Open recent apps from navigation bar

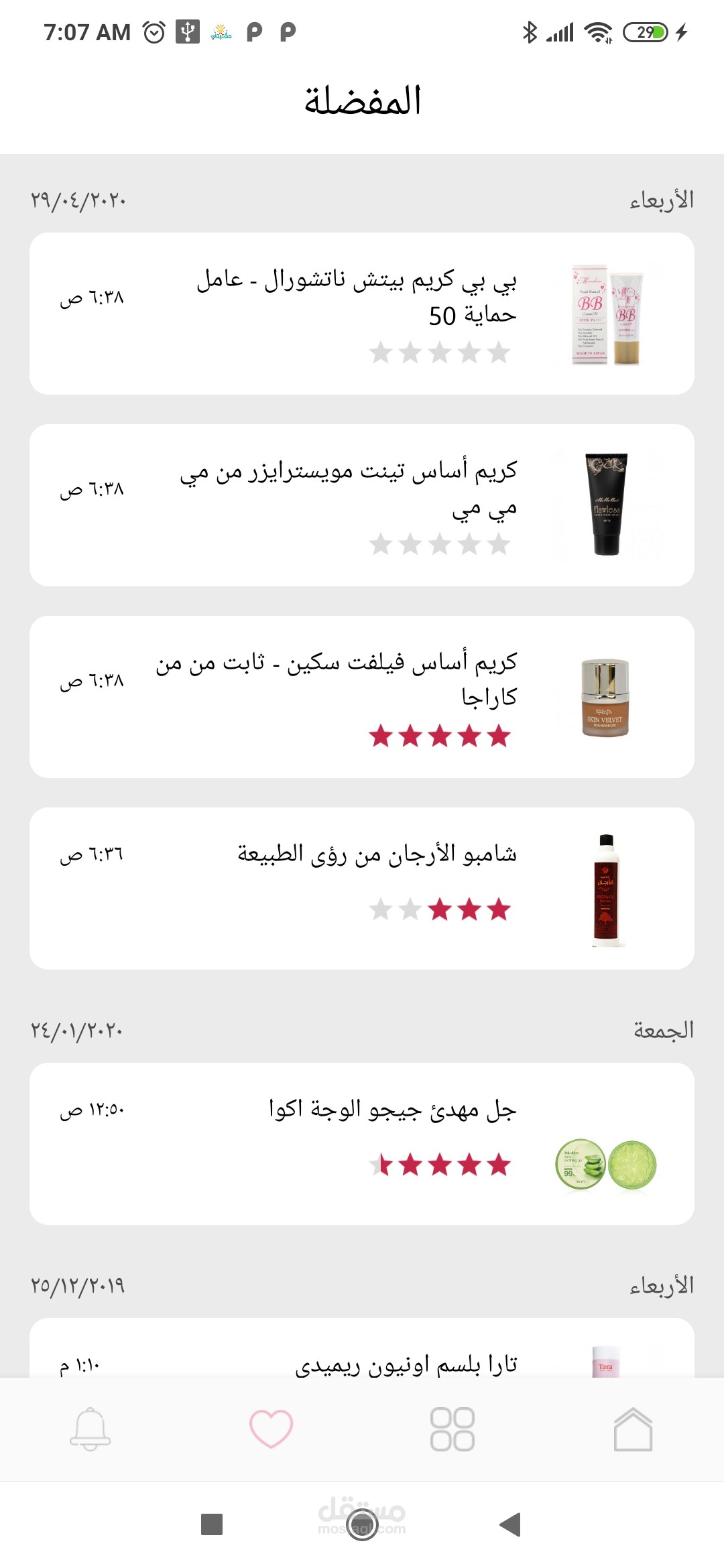[212, 1524]
